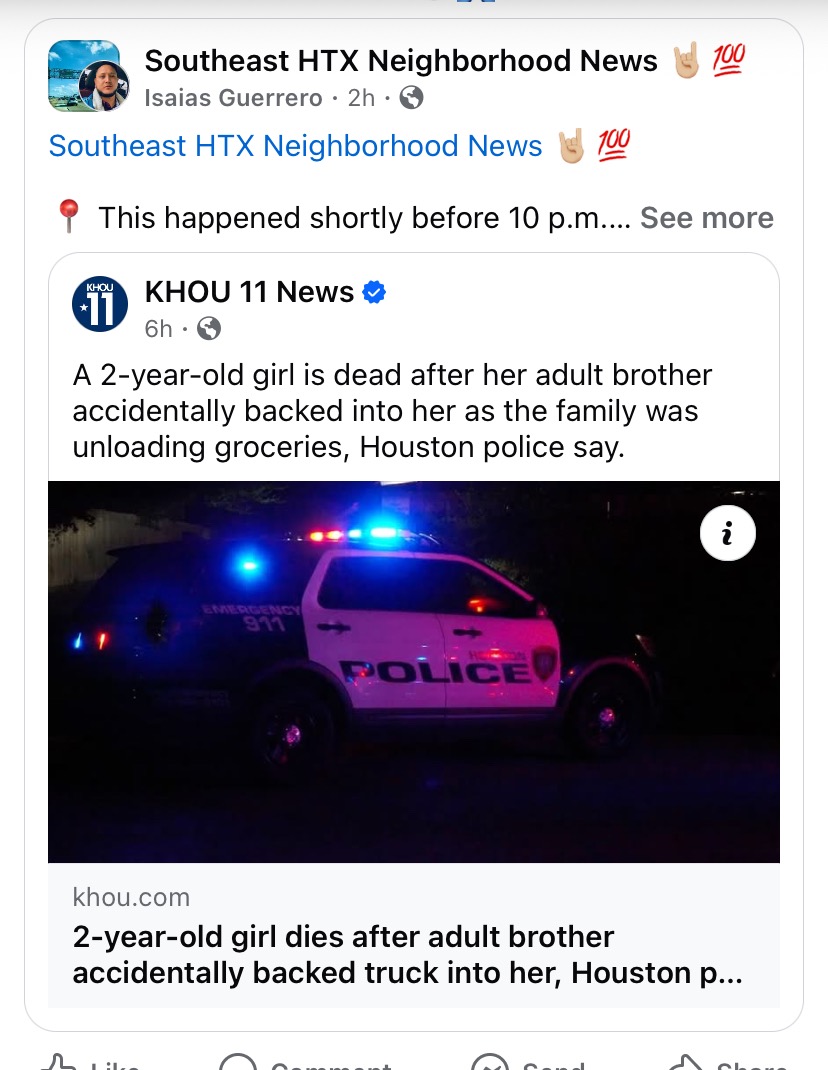Visit the KHOU 11 News page name
The image size is (828, 1070).
click(x=249, y=292)
